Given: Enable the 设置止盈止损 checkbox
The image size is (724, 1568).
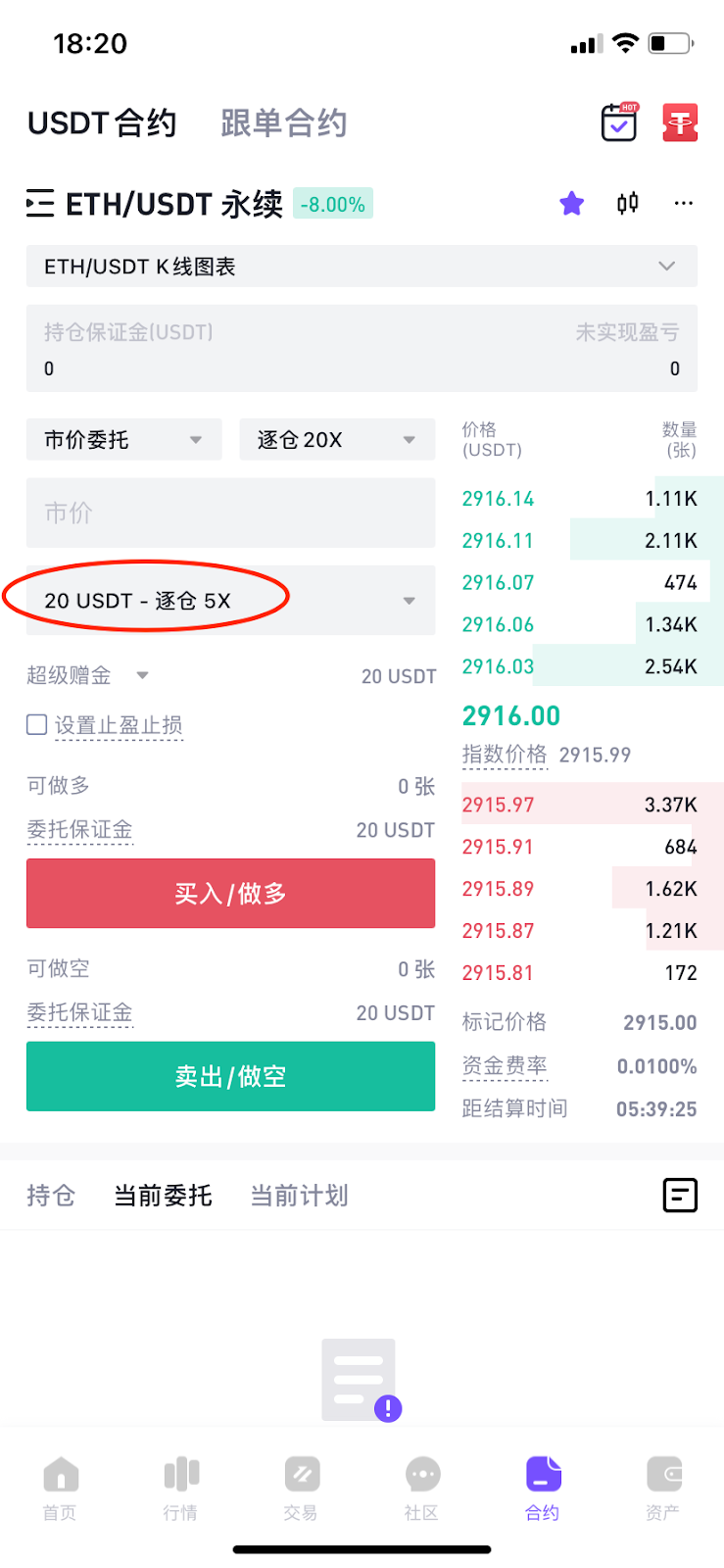Looking at the screenshot, I should click(37, 724).
